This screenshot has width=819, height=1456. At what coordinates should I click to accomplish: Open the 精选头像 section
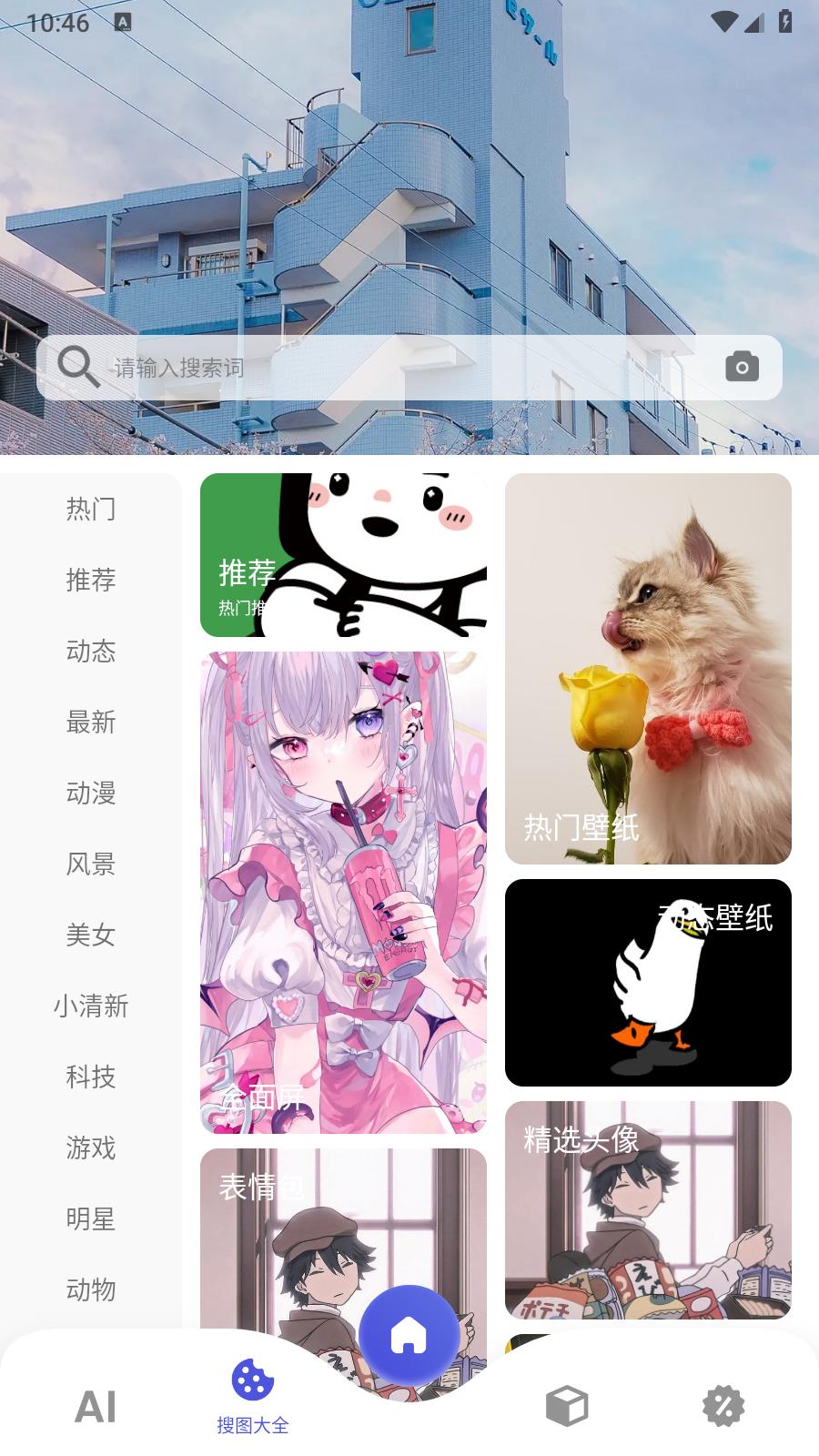(648, 1210)
